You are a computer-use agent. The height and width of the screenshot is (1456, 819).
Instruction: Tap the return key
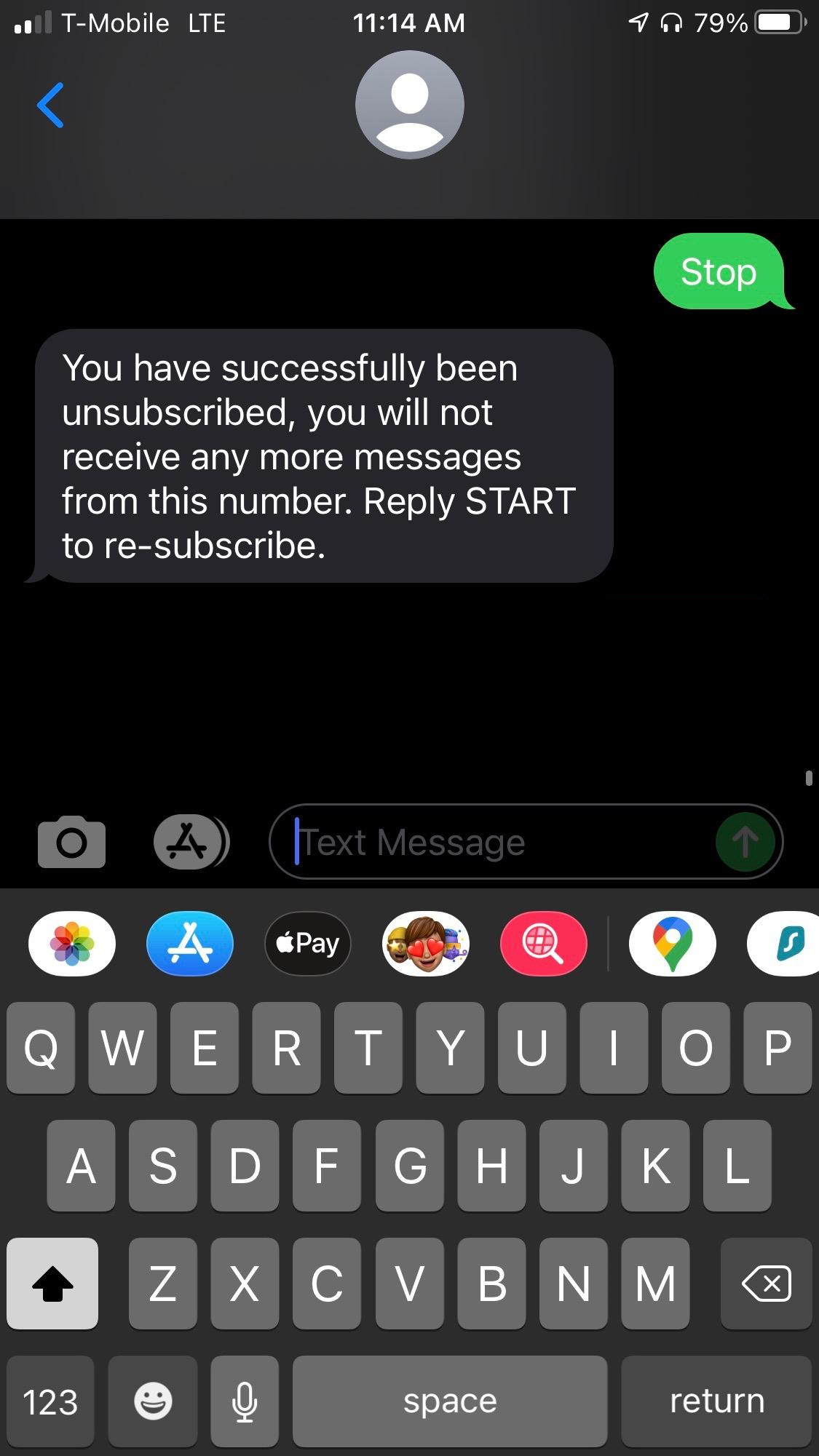pyautogui.click(x=716, y=1401)
